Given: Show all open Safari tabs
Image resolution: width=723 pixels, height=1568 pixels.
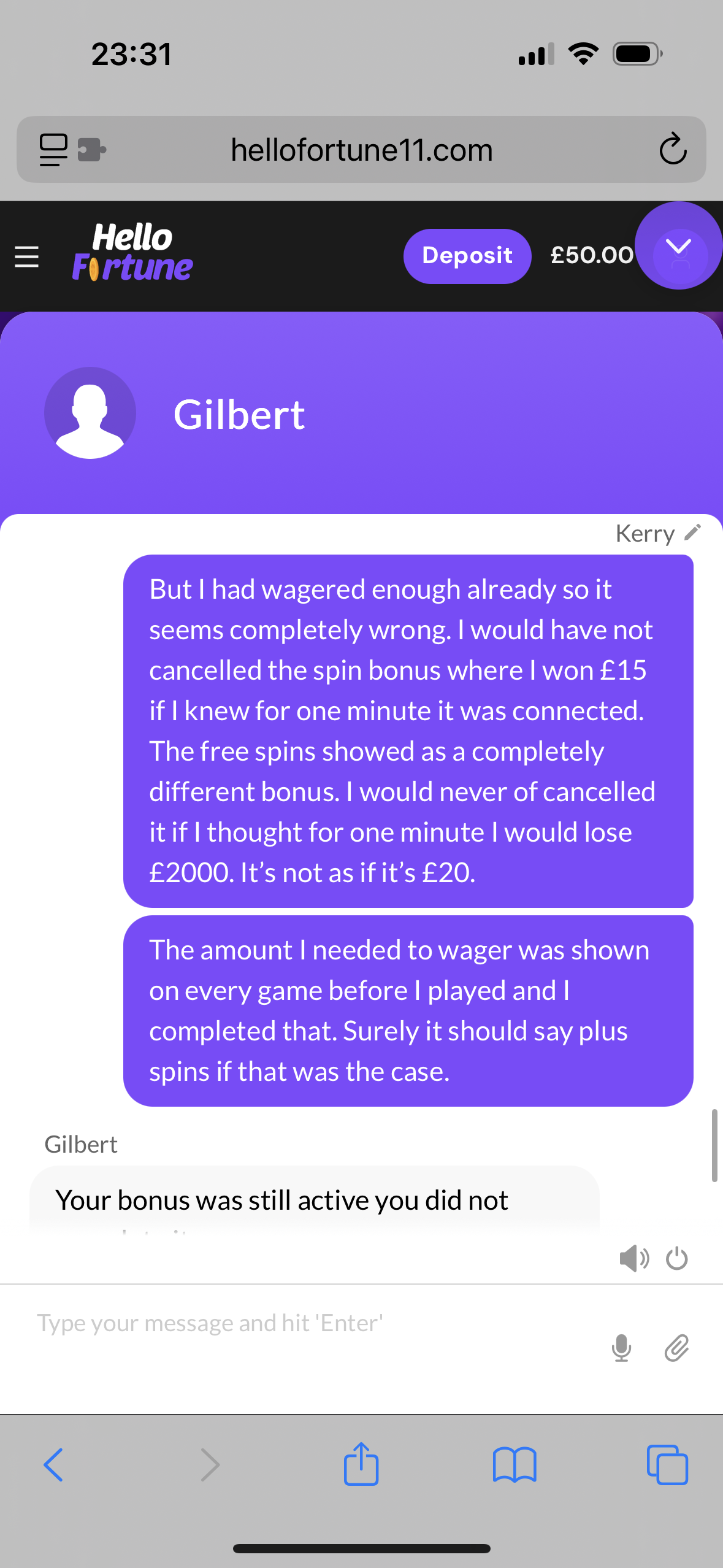Looking at the screenshot, I should [667, 1465].
